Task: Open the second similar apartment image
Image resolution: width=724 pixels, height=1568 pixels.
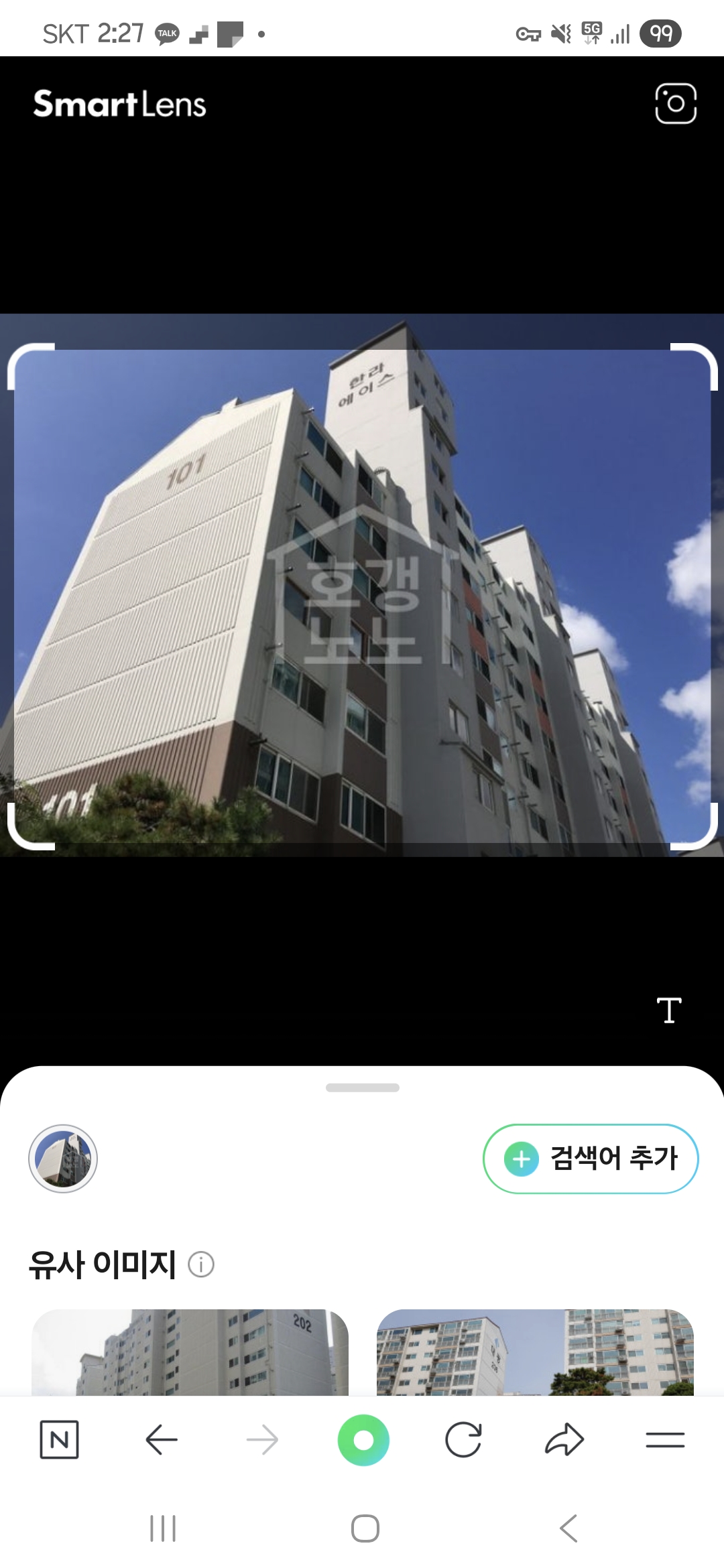Action: (x=535, y=1352)
